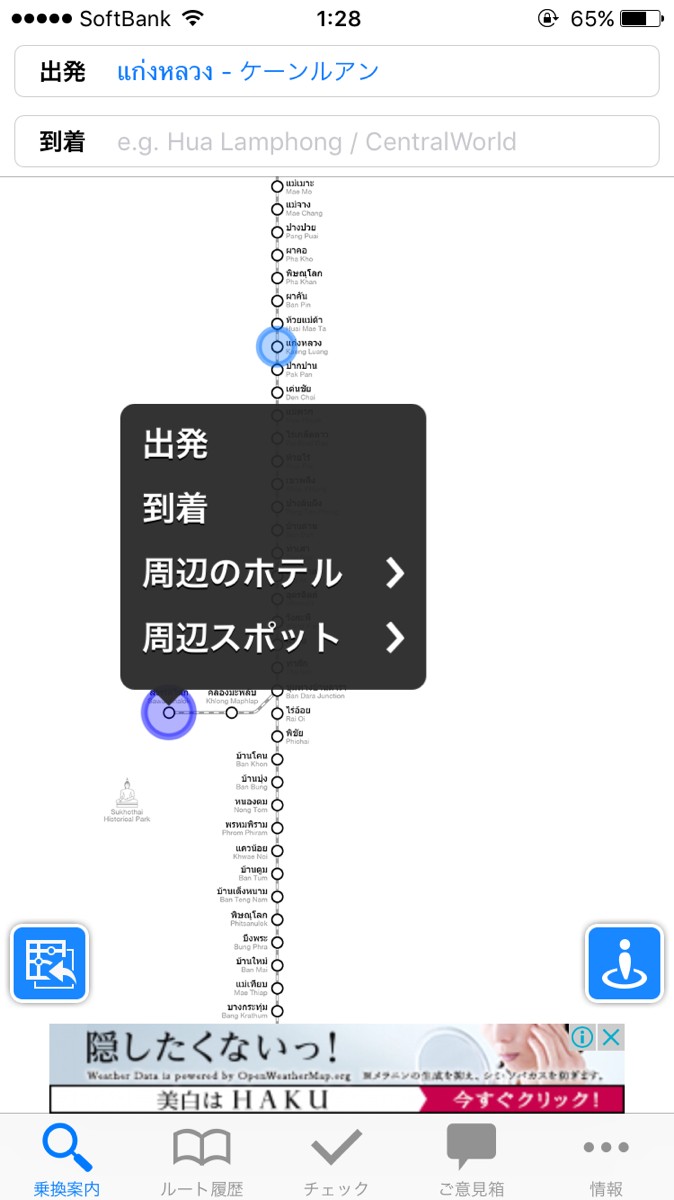Select Den Chai station on the map
This screenshot has height=1200, width=674.
(278, 392)
